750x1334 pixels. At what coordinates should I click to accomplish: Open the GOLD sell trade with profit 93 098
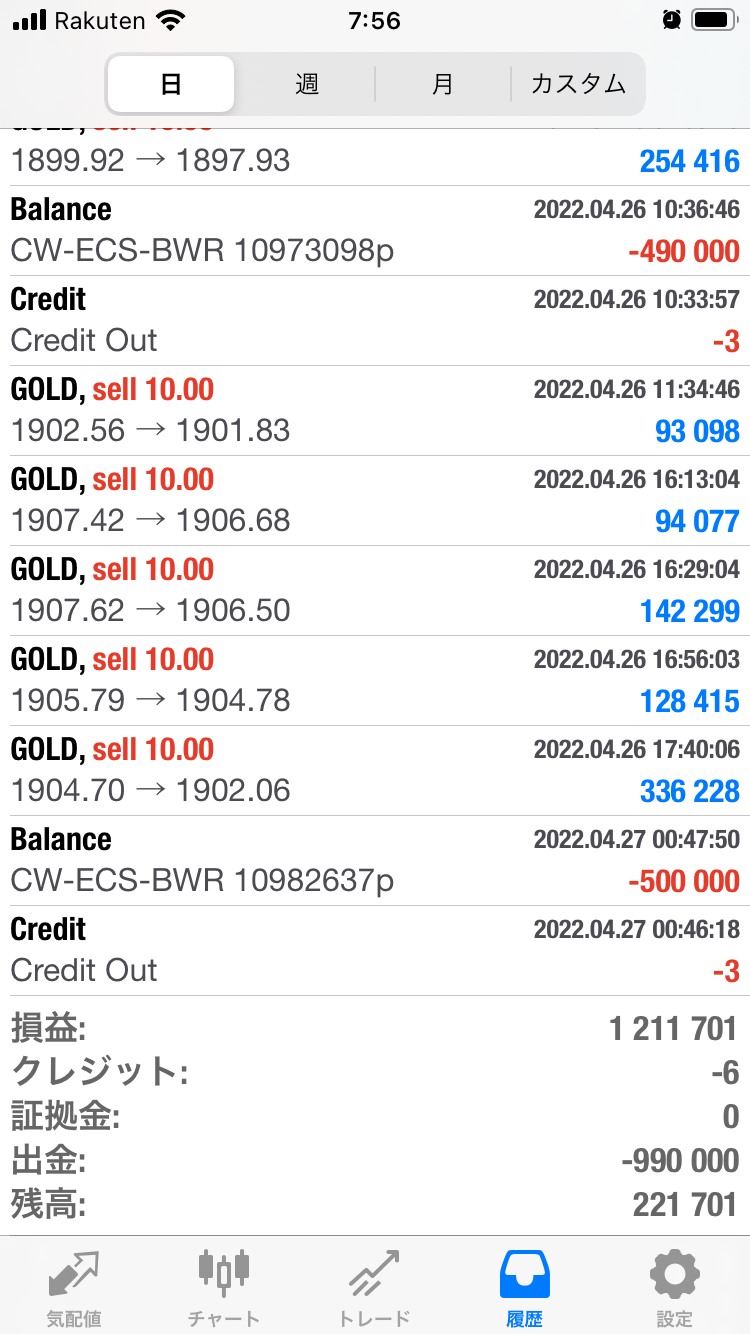coord(375,411)
